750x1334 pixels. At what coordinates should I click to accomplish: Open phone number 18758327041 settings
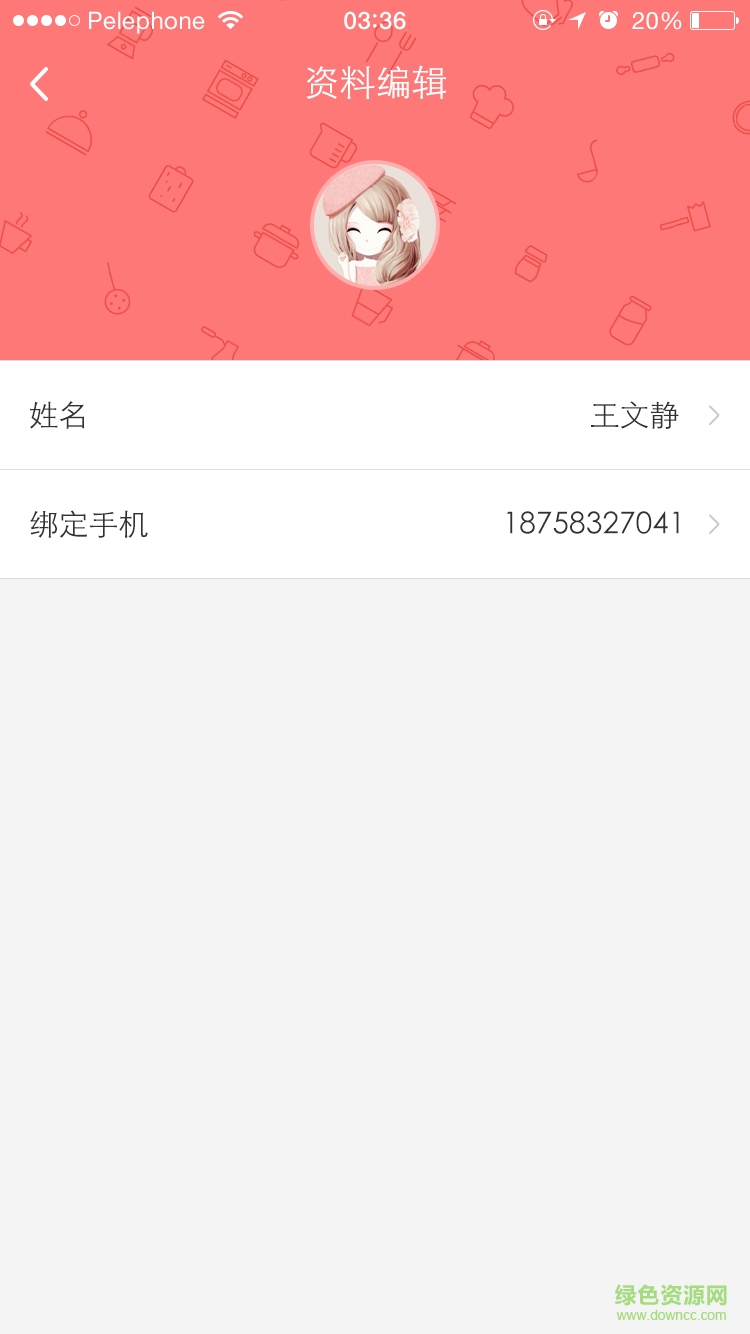[x=593, y=523]
